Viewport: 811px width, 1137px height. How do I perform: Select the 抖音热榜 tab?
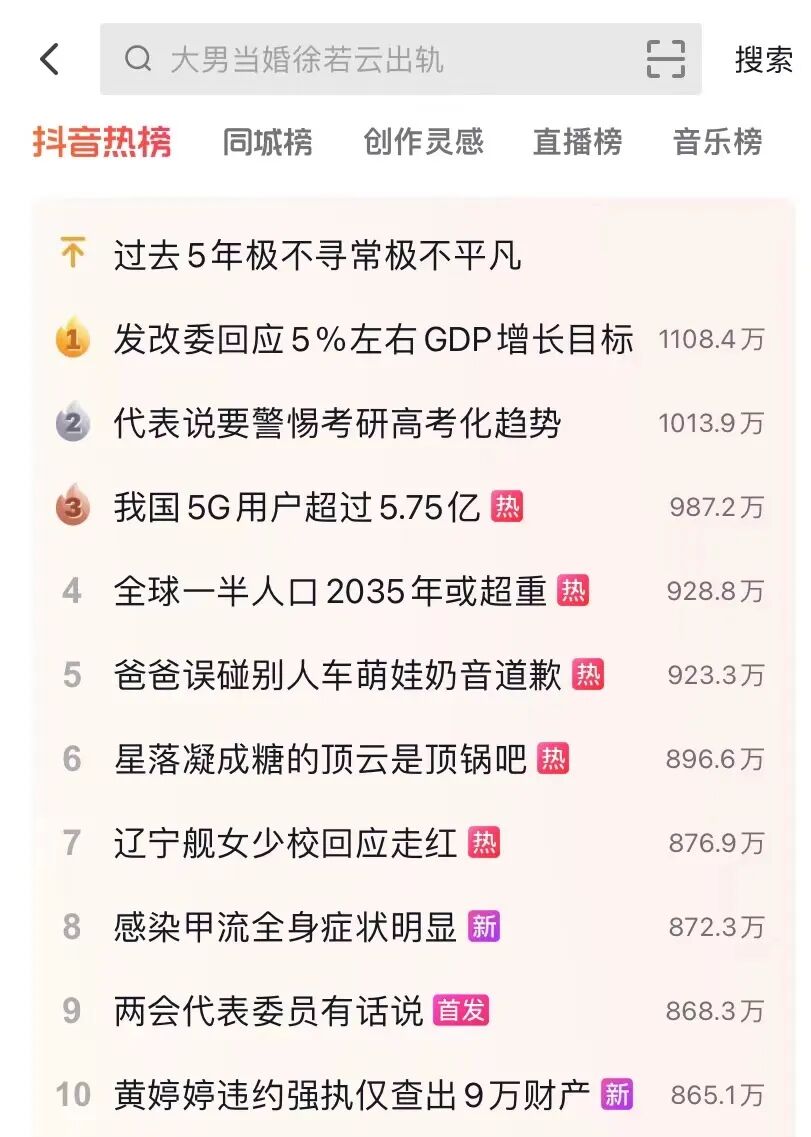click(x=102, y=141)
